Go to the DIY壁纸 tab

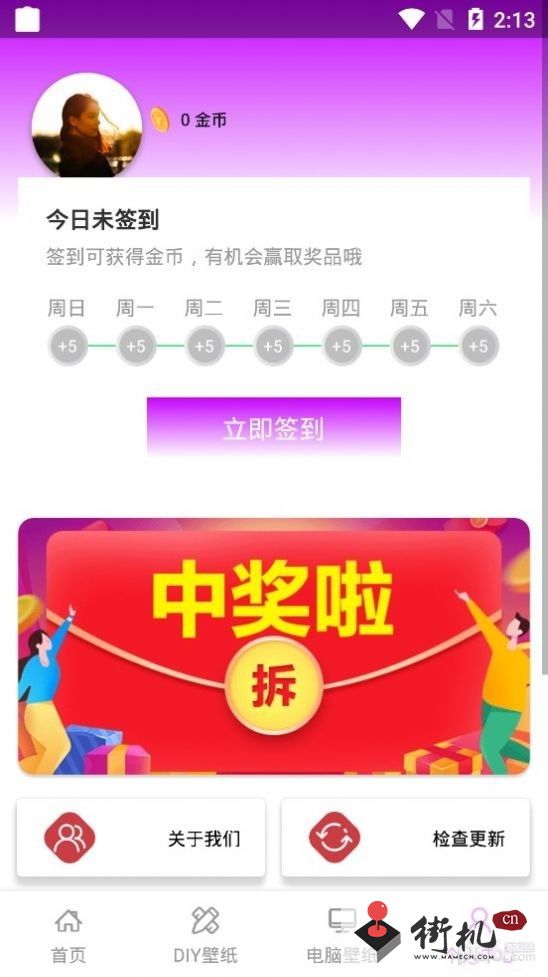coord(205,935)
